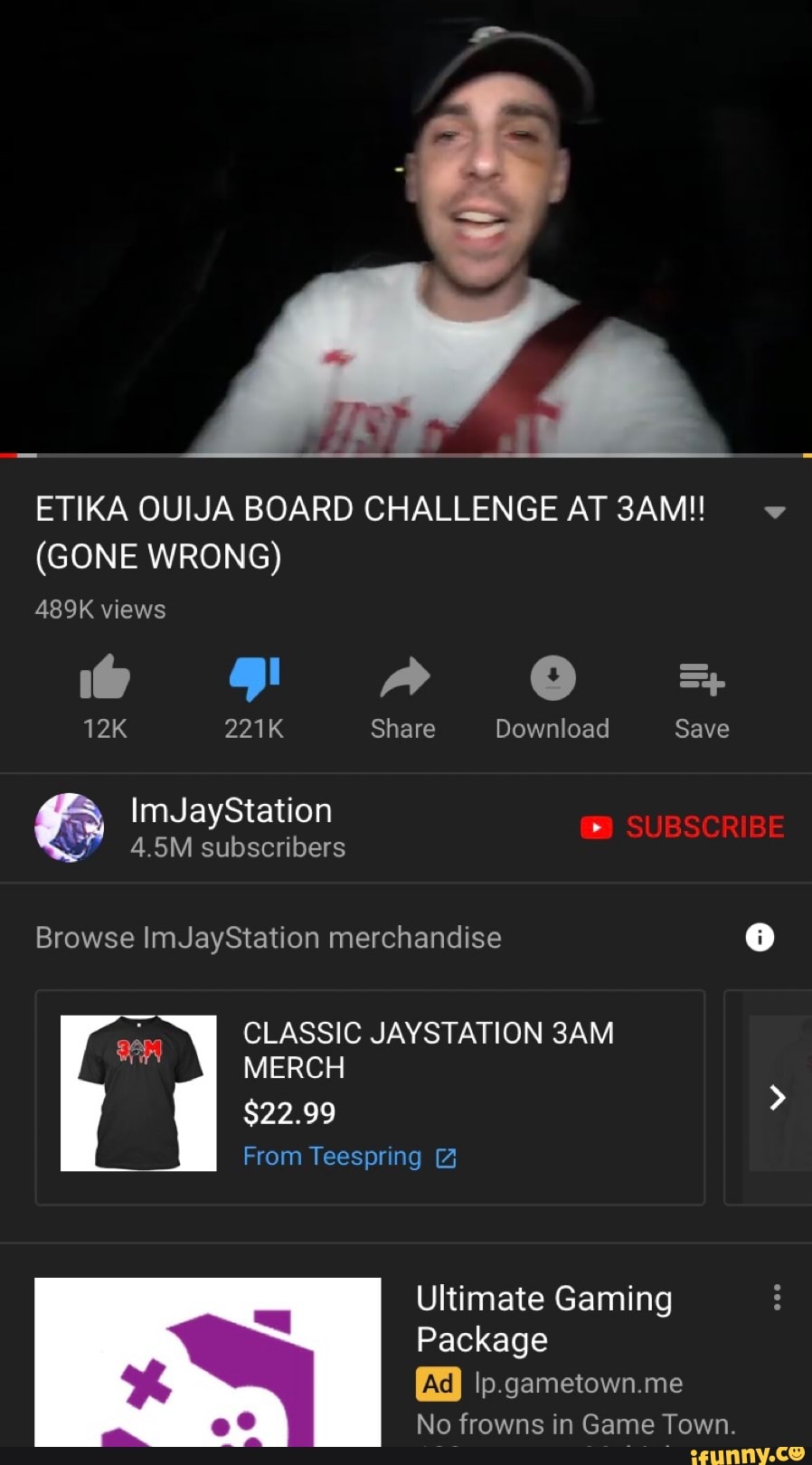The image size is (812, 1465).
Task: Download the video via the download icon
Action: tap(552, 677)
